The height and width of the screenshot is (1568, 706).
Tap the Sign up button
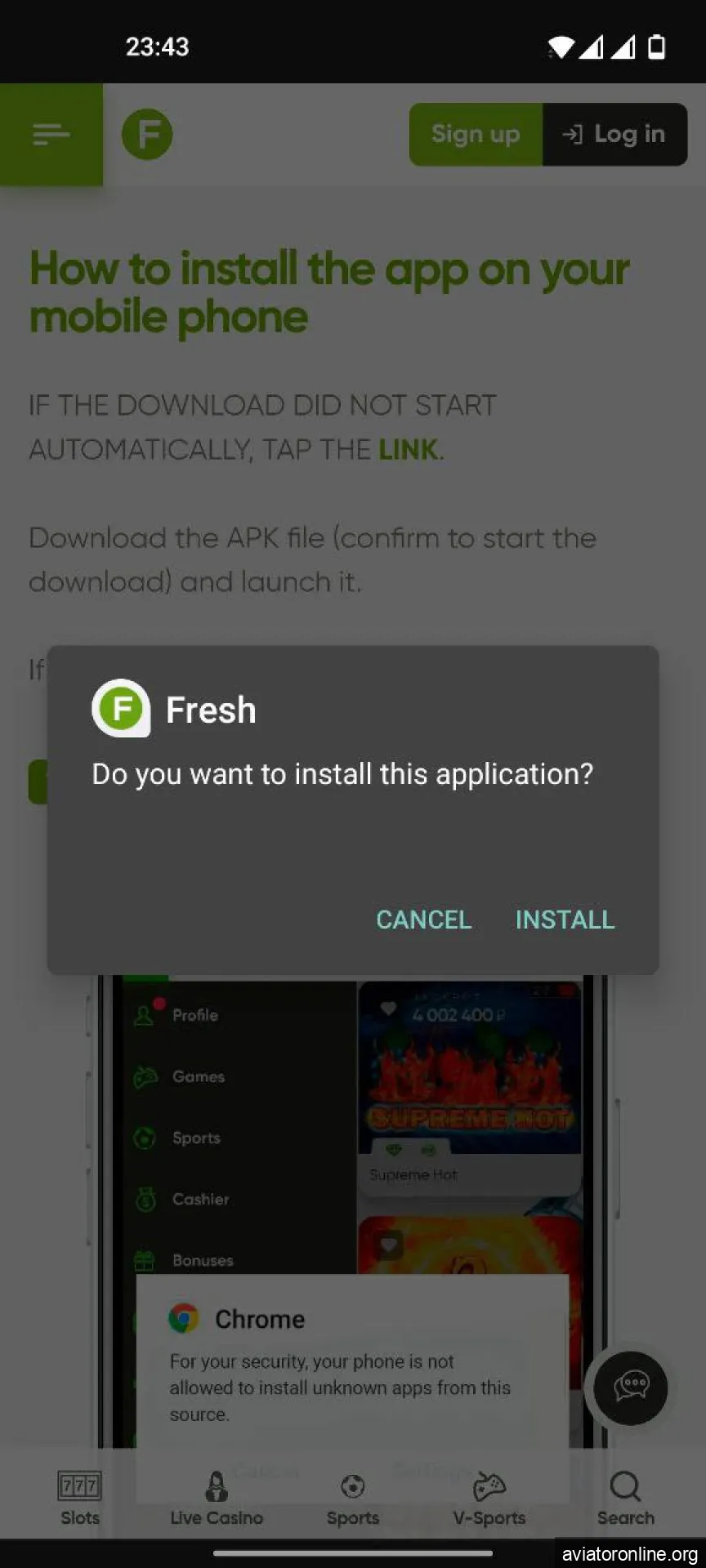(x=476, y=134)
